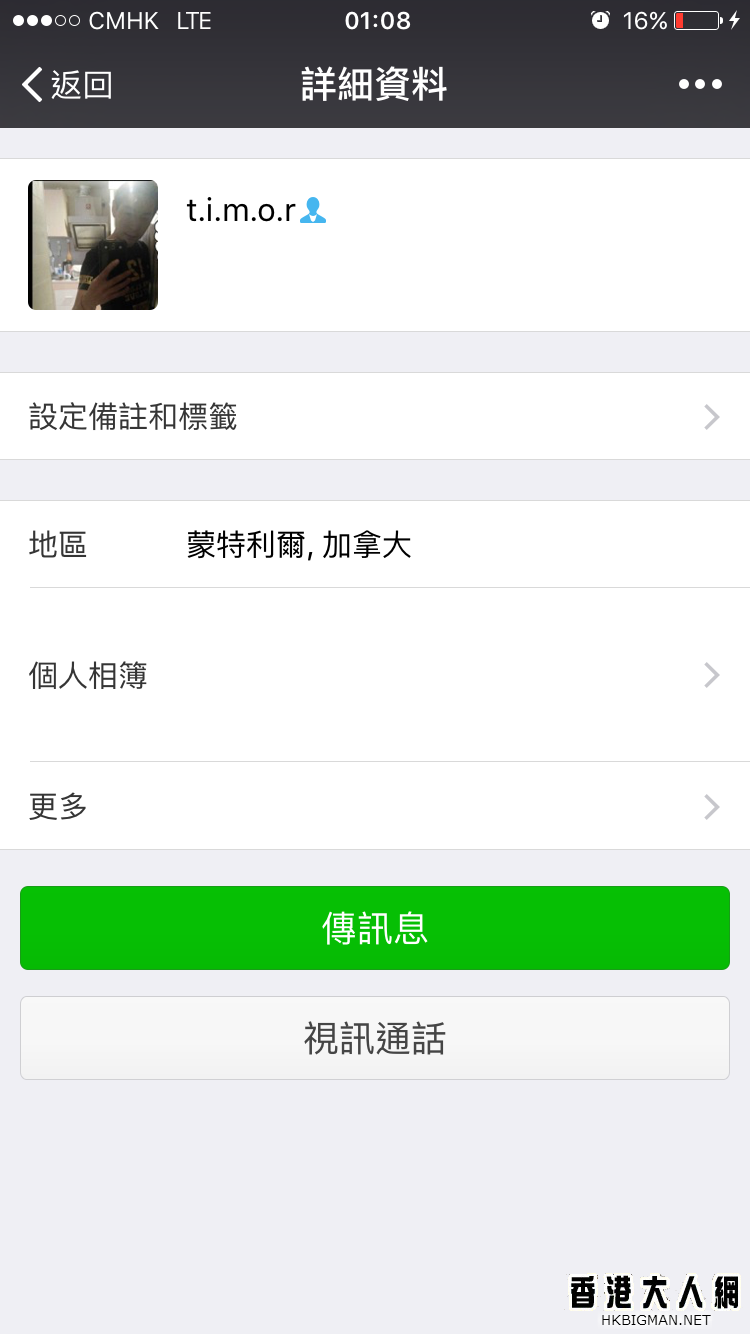This screenshot has height=1334, width=750.
Task: Expand the 更多 row
Action: (375, 806)
